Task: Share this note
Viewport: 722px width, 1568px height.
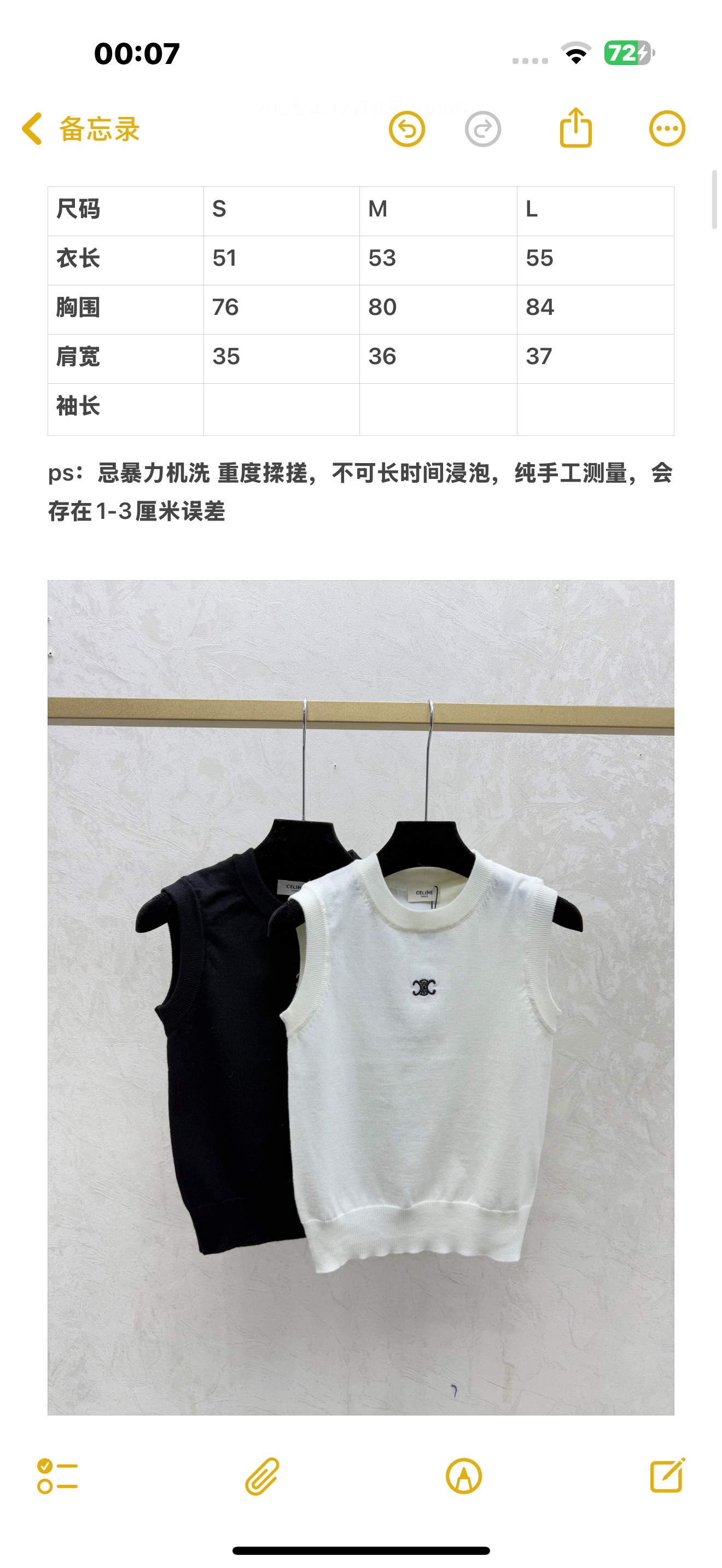Action: pos(575,128)
